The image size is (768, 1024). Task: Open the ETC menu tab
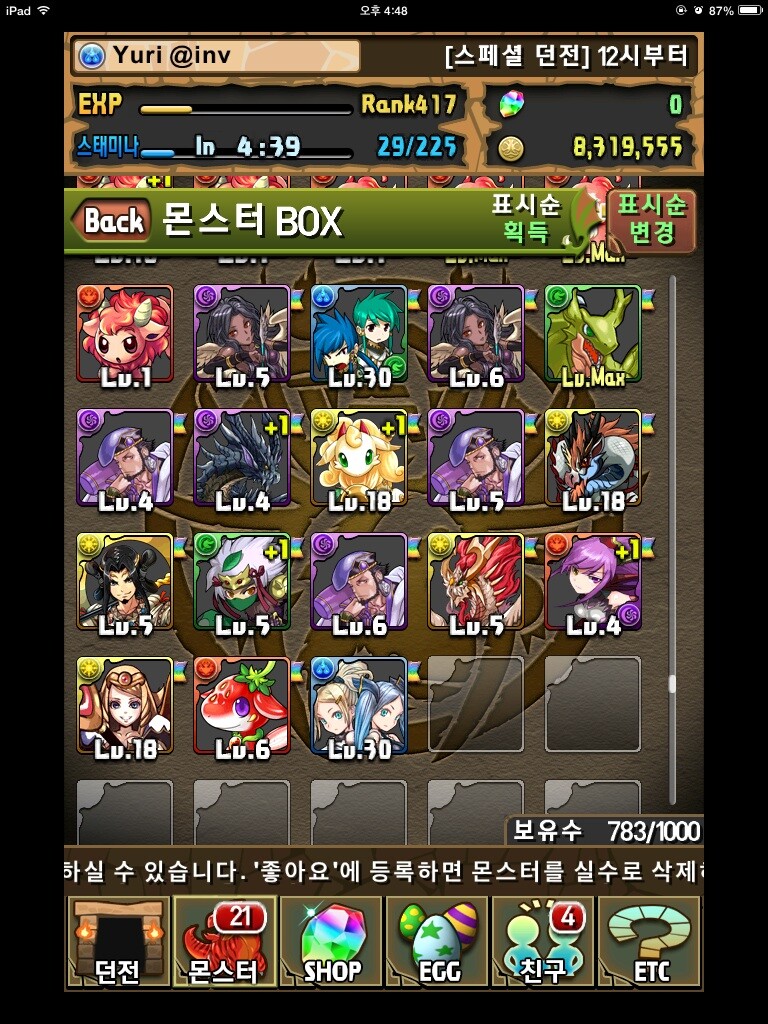coord(649,942)
